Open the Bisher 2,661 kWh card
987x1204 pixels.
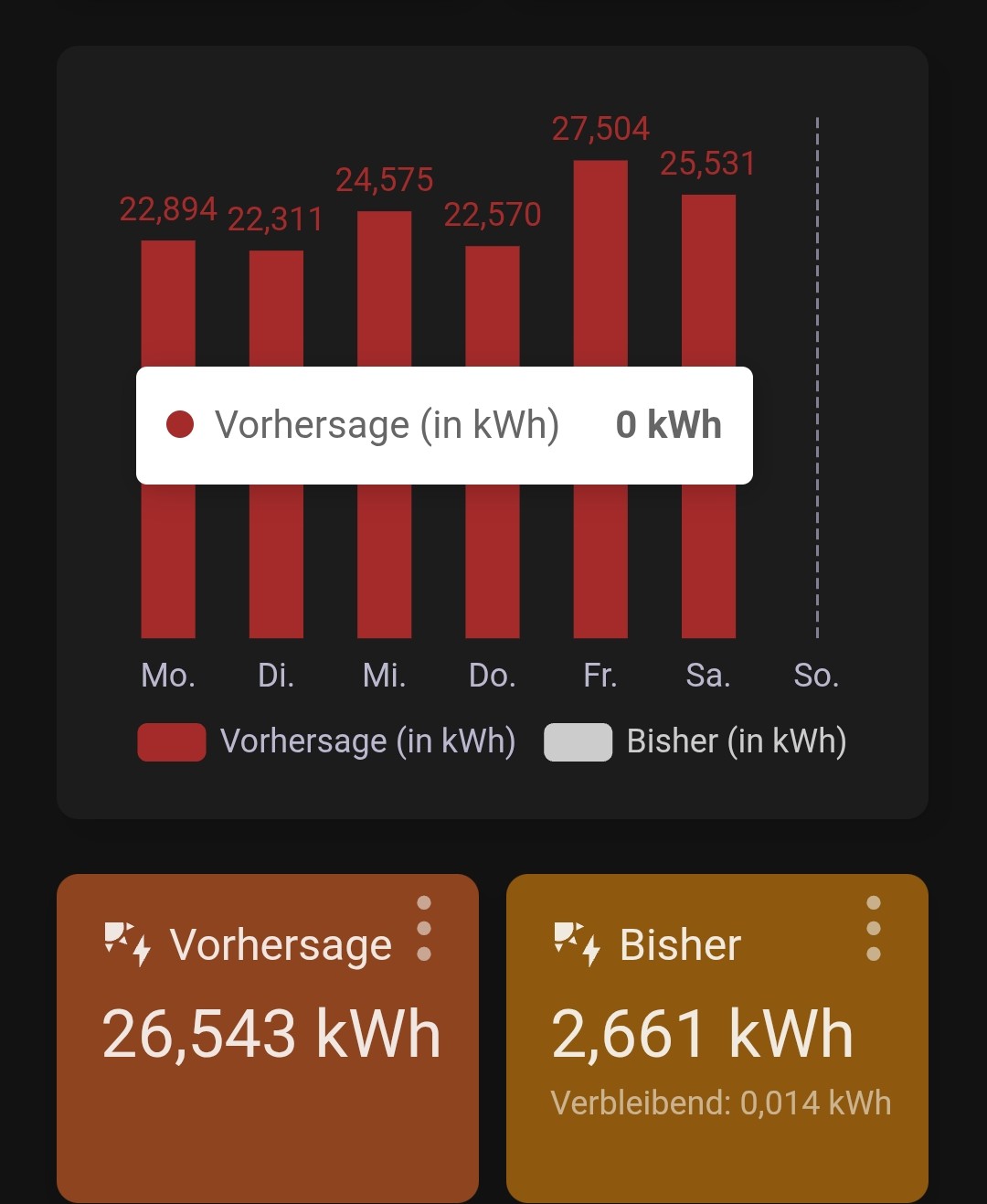[x=717, y=1039]
